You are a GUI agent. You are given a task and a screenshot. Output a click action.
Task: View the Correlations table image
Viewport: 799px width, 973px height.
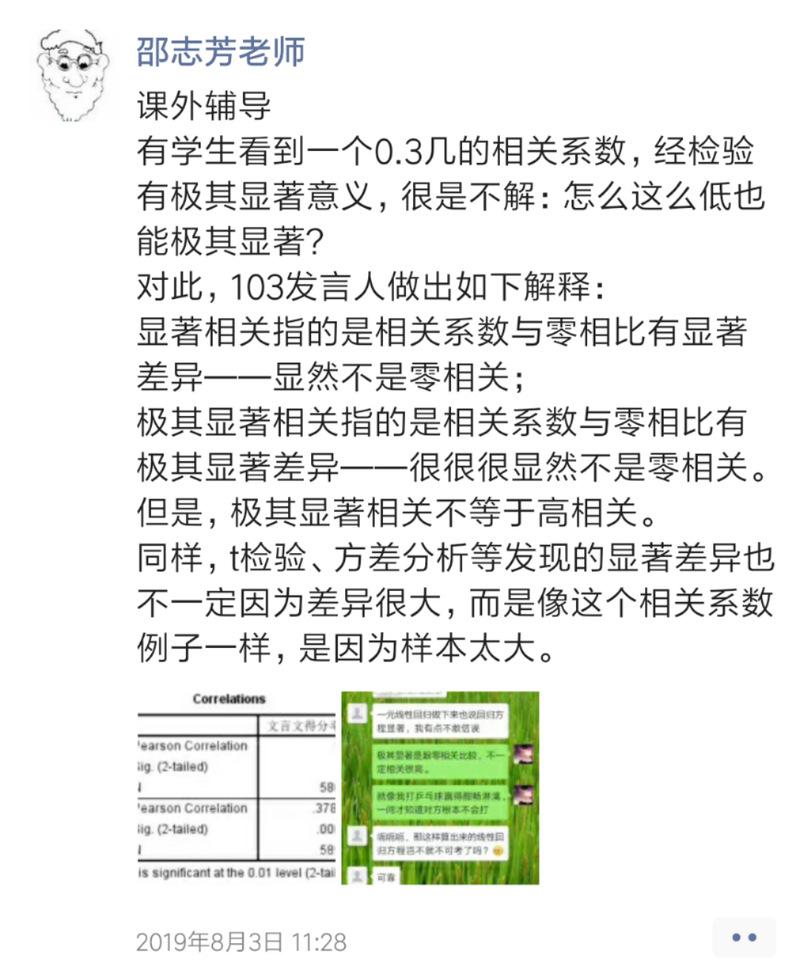[236, 788]
